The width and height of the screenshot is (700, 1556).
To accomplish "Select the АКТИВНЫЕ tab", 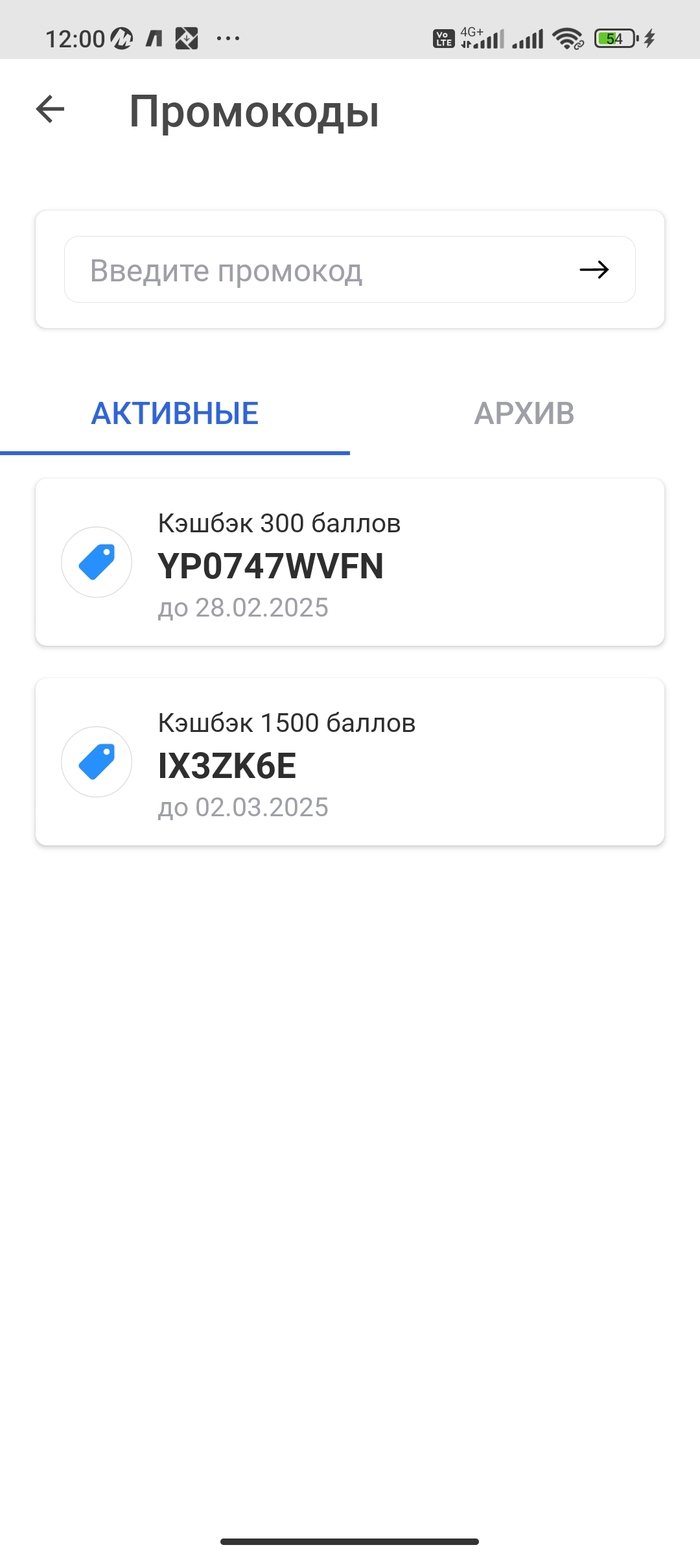I will pos(175,413).
